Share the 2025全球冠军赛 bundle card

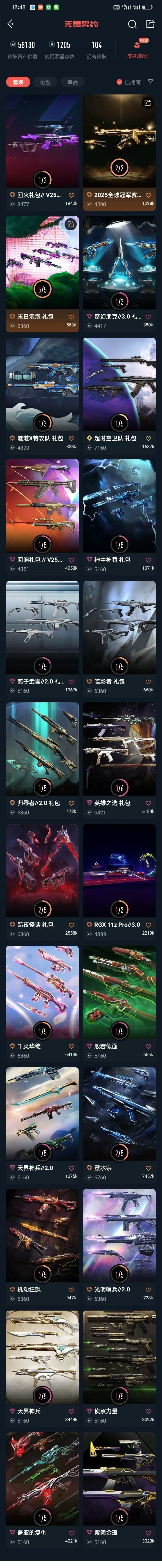(147, 103)
